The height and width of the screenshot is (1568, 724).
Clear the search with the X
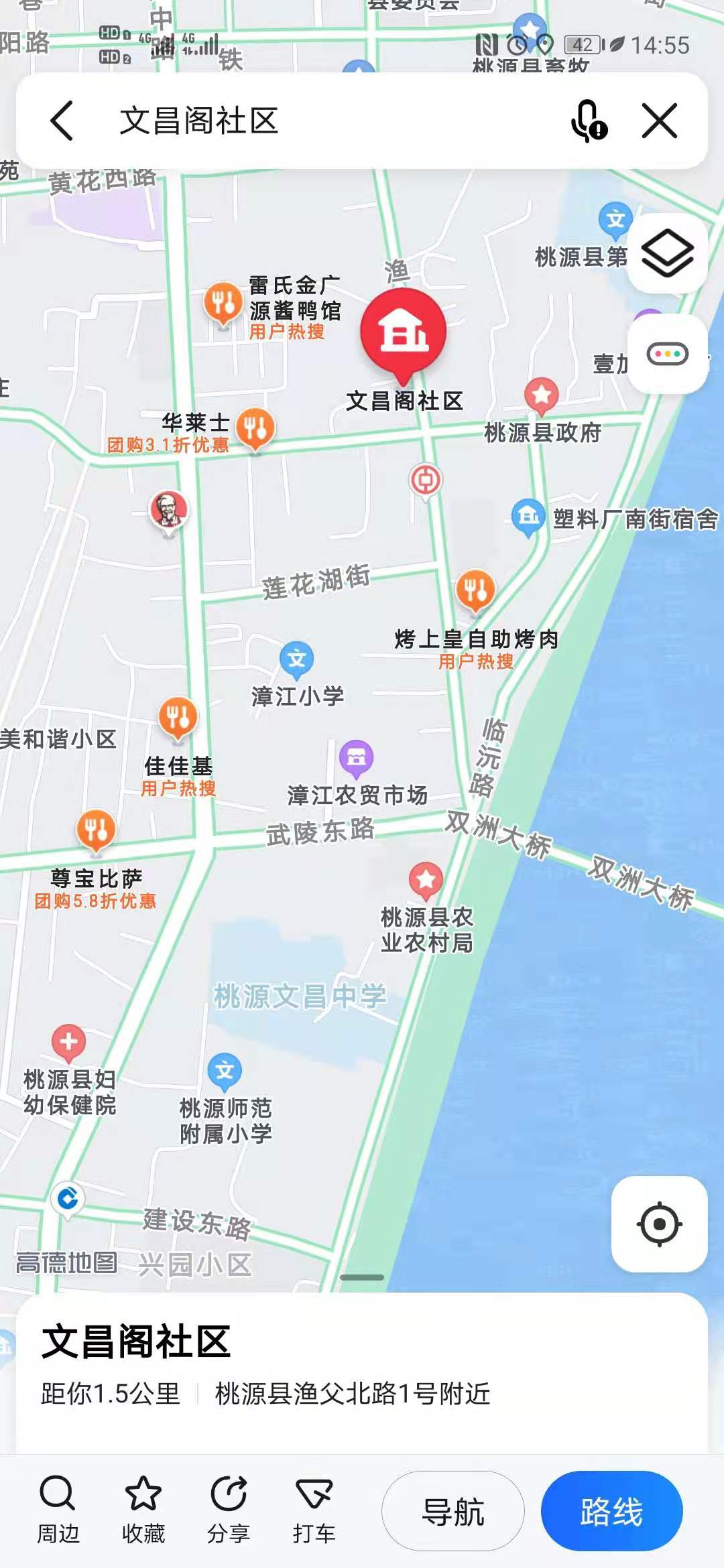coord(660,121)
